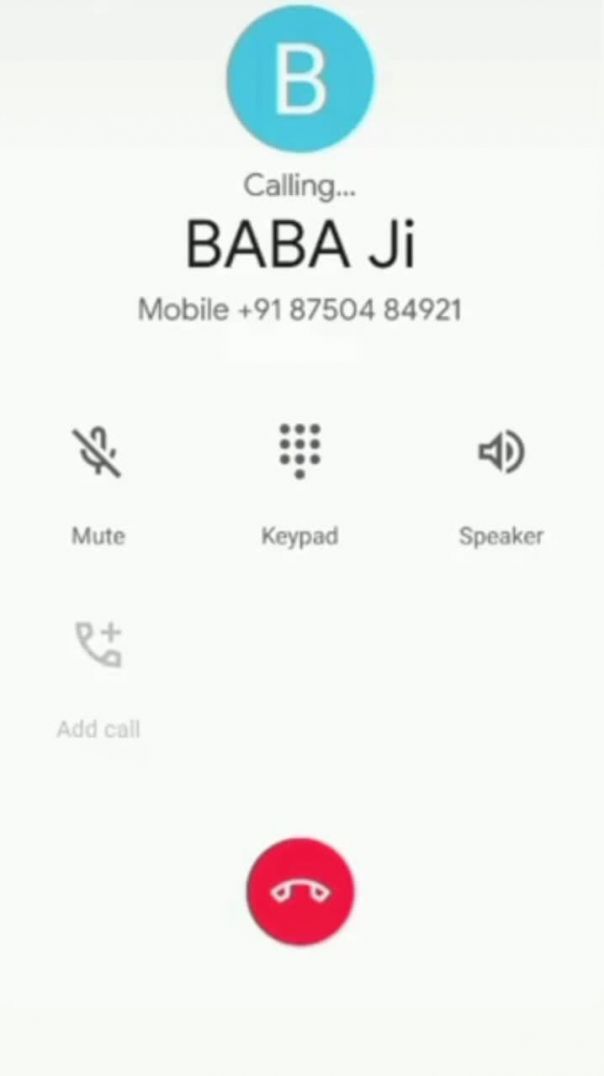Turn on the Speaker
Screen dimensions: 604x1076
[500, 453]
